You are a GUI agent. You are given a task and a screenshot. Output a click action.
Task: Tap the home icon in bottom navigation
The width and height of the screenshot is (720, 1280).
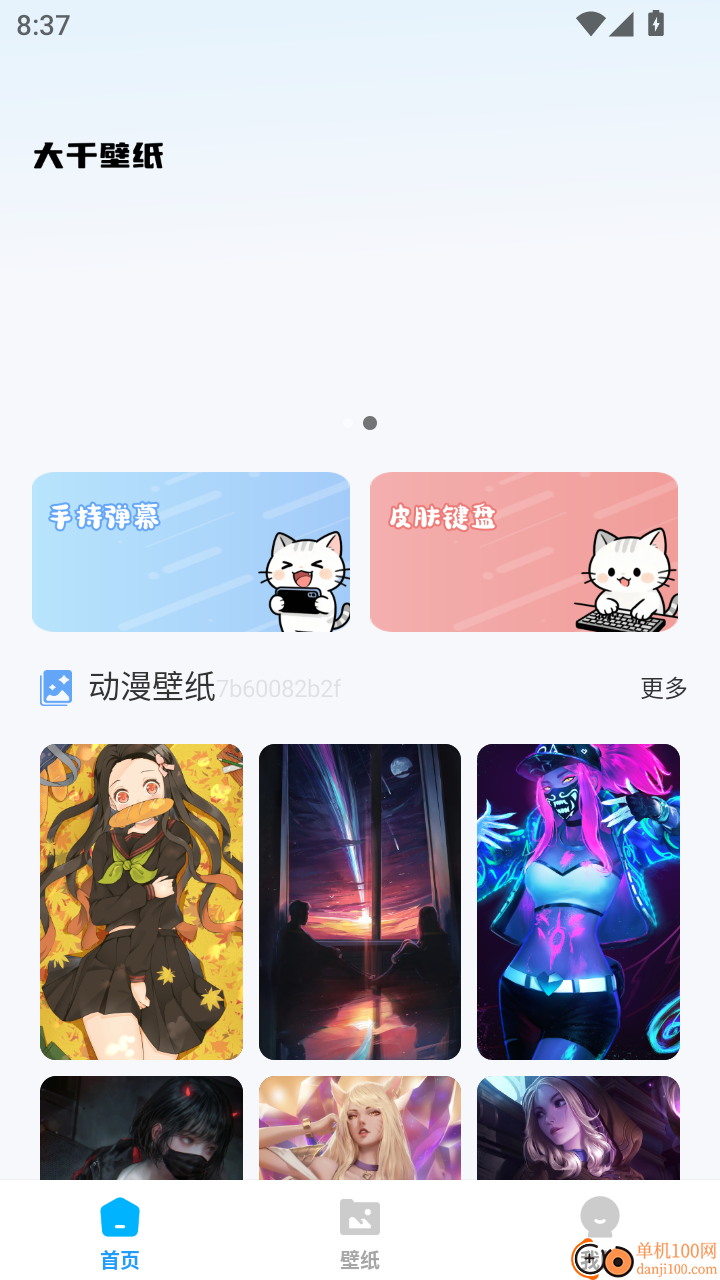tap(119, 1216)
